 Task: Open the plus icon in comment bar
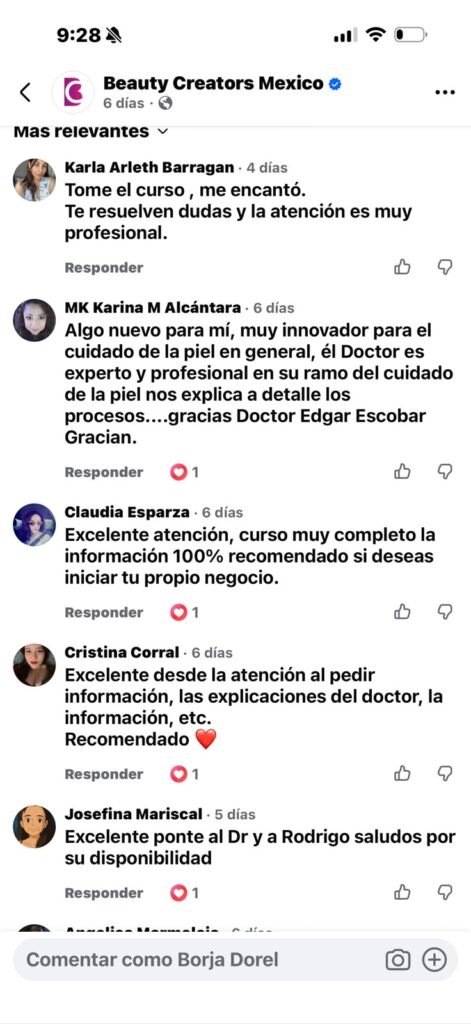tap(434, 959)
